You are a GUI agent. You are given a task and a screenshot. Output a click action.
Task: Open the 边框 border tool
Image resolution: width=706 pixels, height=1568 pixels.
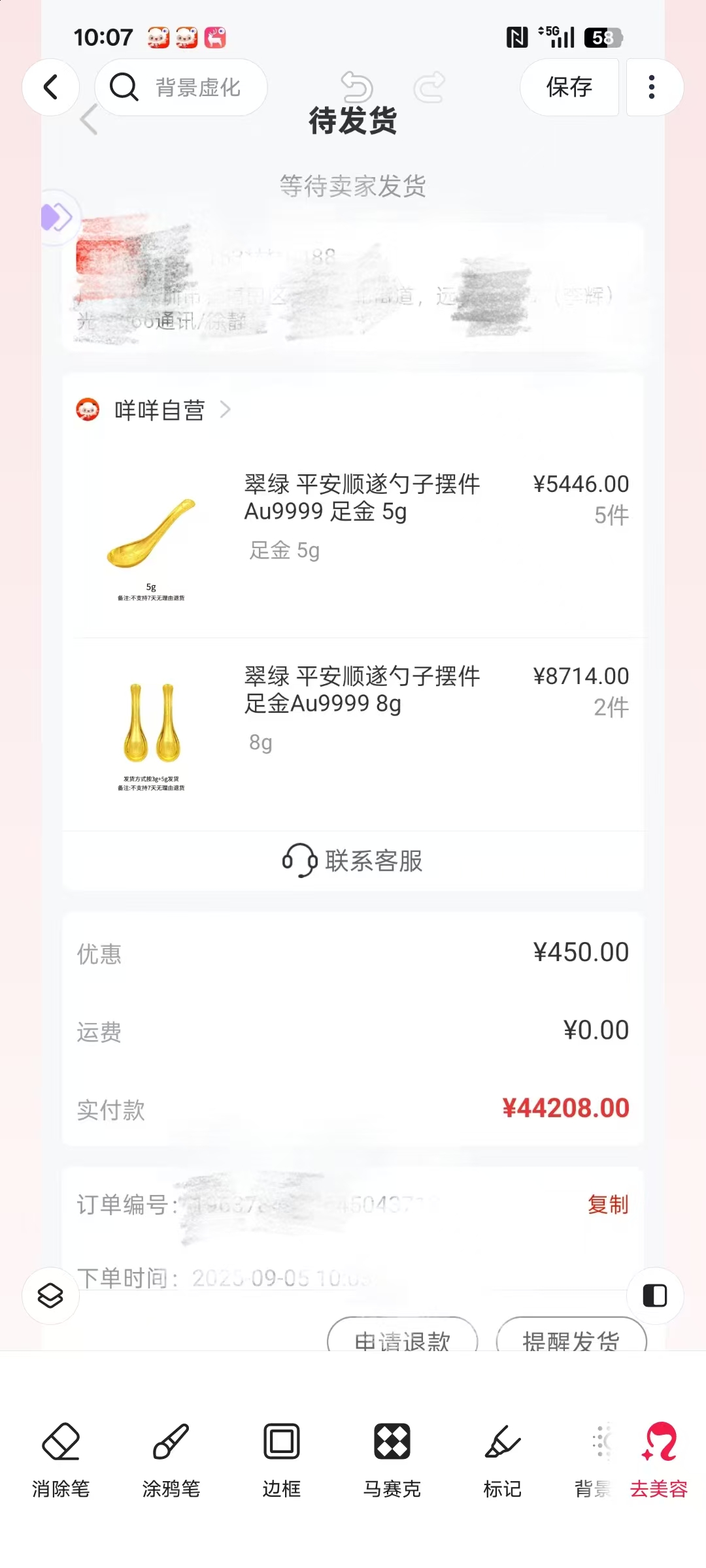[x=282, y=1458]
